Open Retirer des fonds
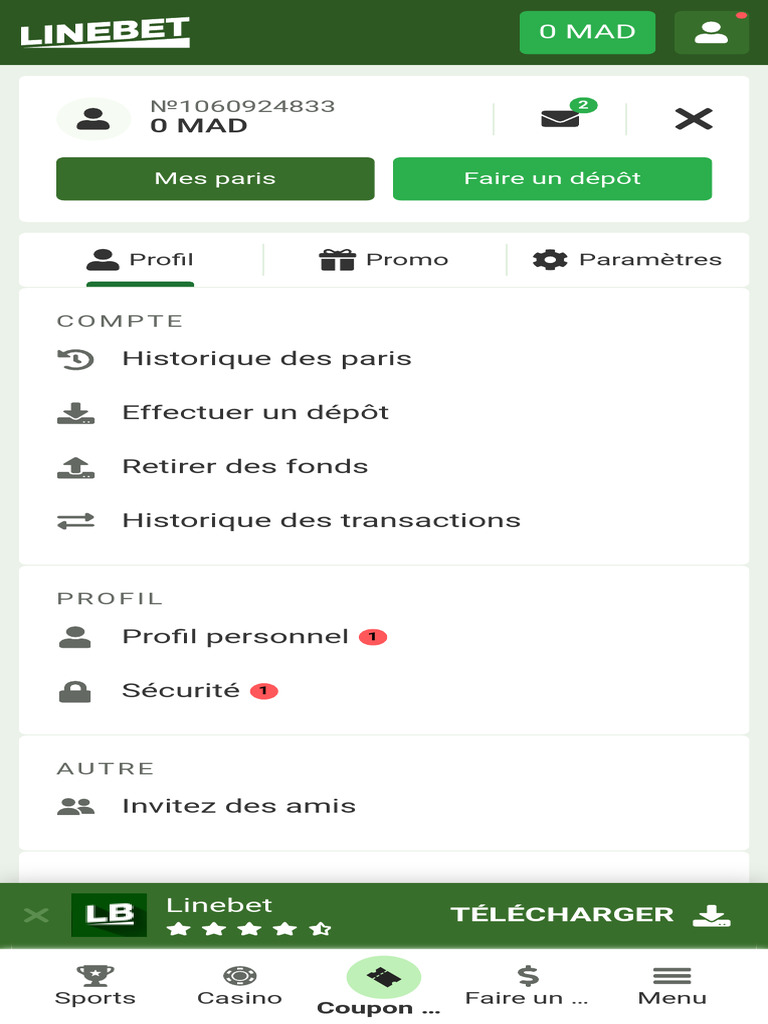 [244, 467]
